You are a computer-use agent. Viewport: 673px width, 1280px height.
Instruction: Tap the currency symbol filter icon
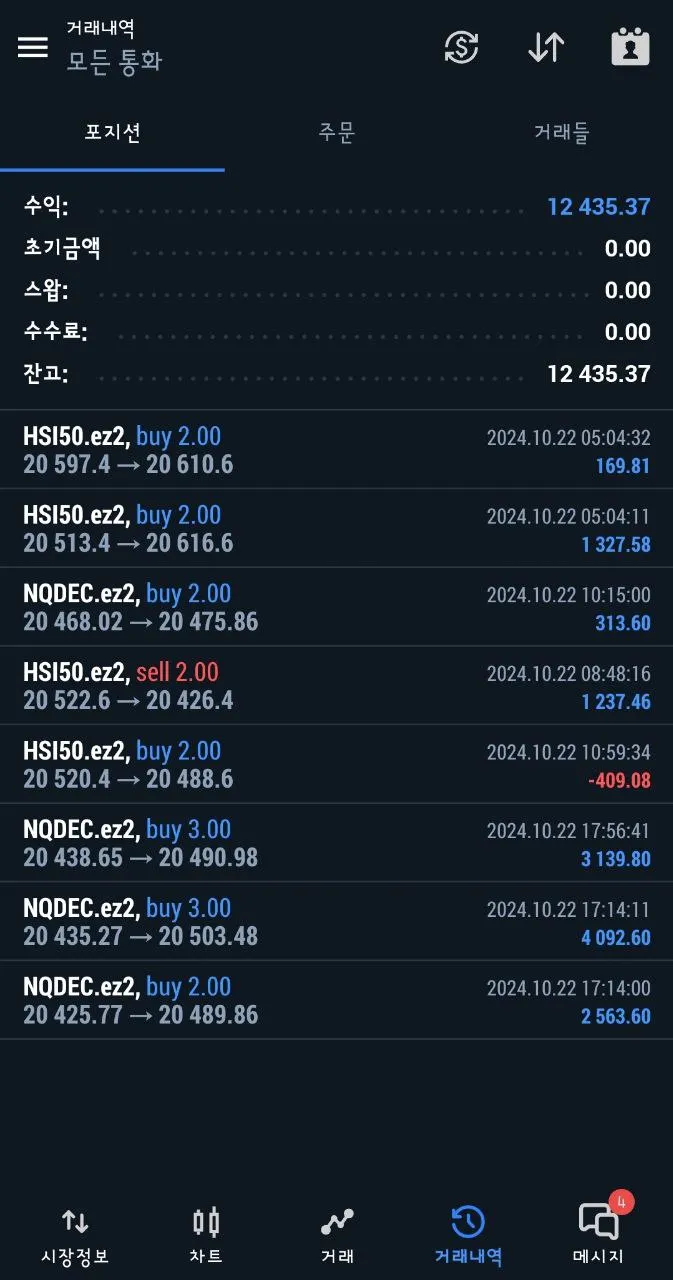pyautogui.click(x=461, y=47)
